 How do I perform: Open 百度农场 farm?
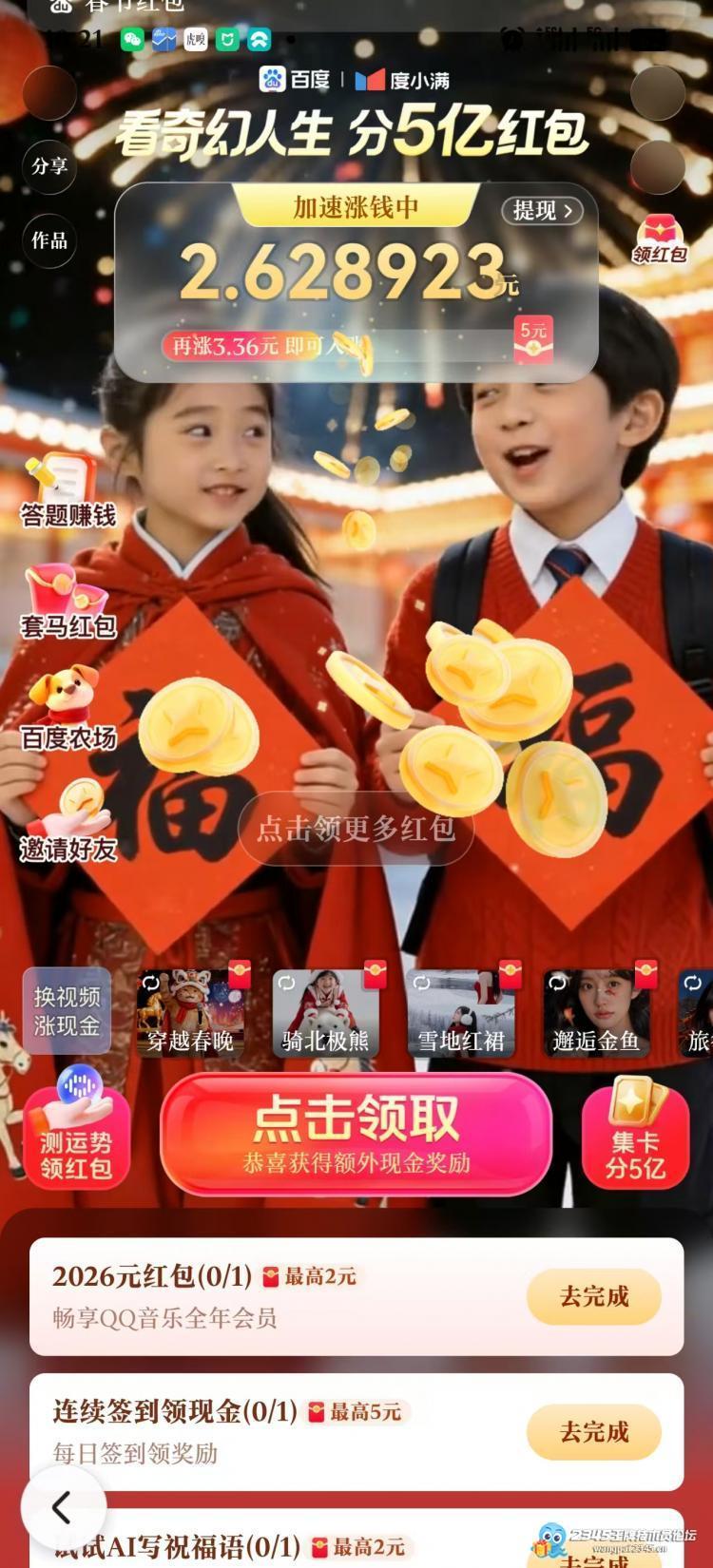67,712
